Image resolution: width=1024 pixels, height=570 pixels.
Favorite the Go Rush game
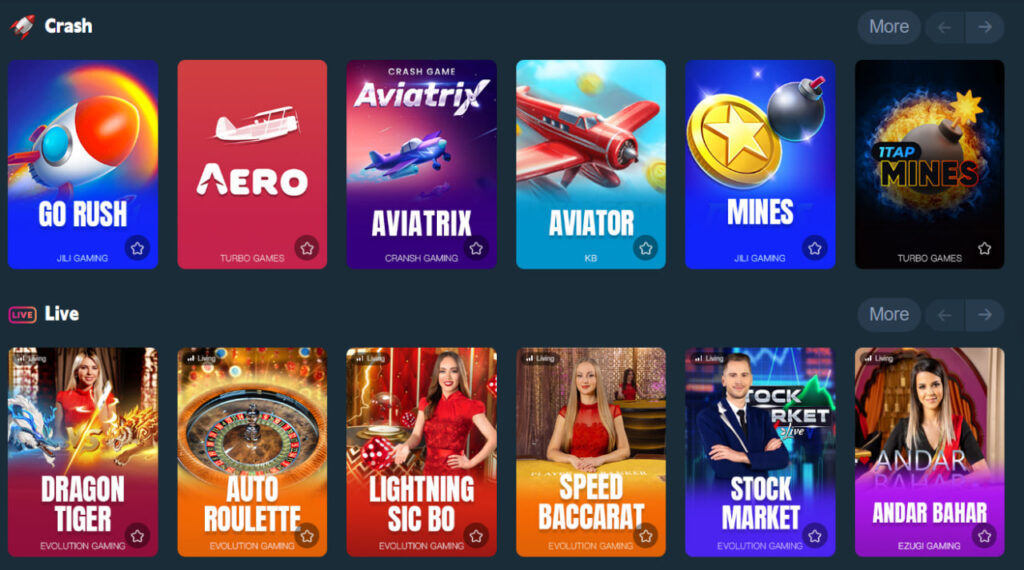point(138,248)
